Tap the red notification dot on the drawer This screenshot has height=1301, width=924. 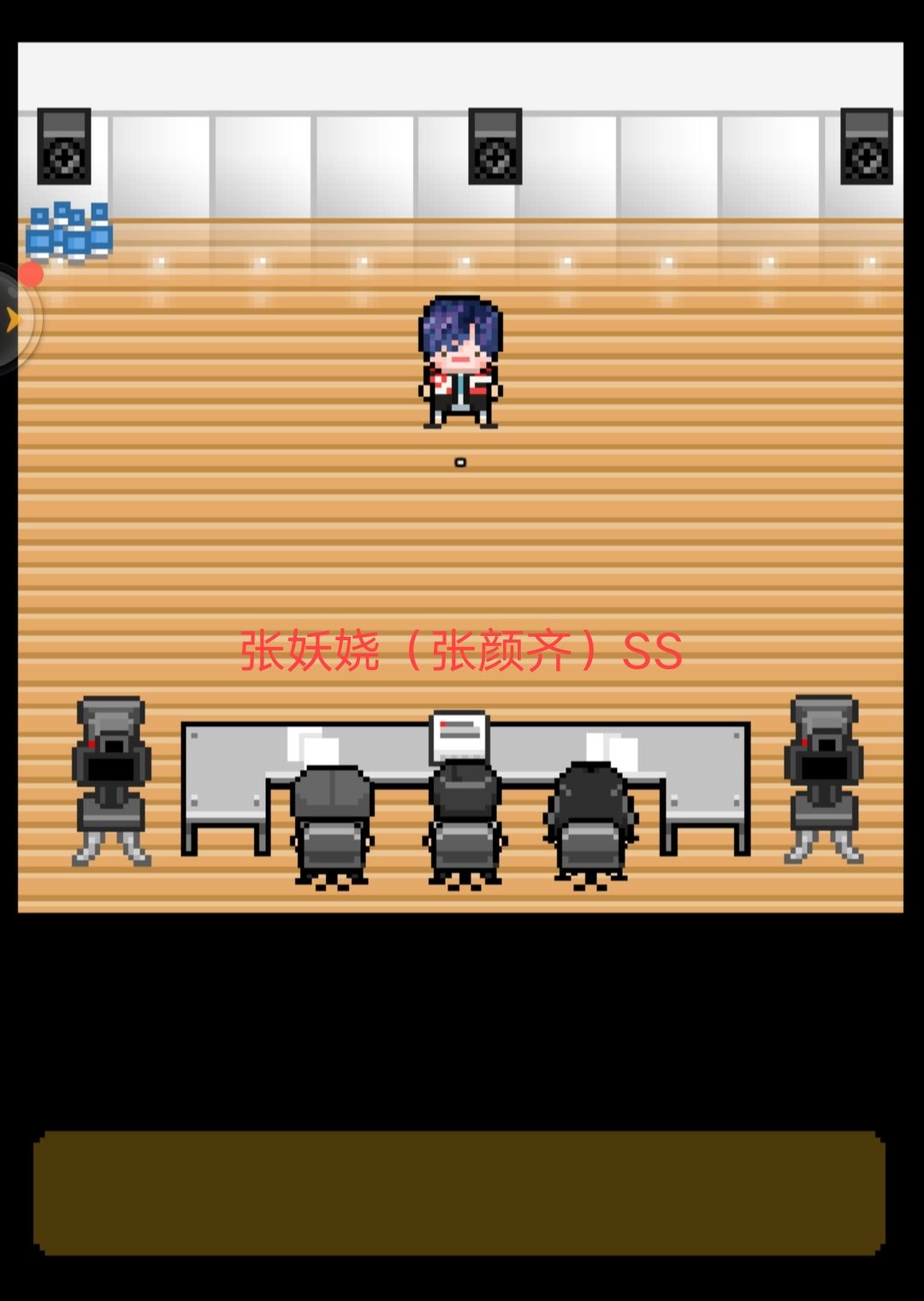click(30, 276)
